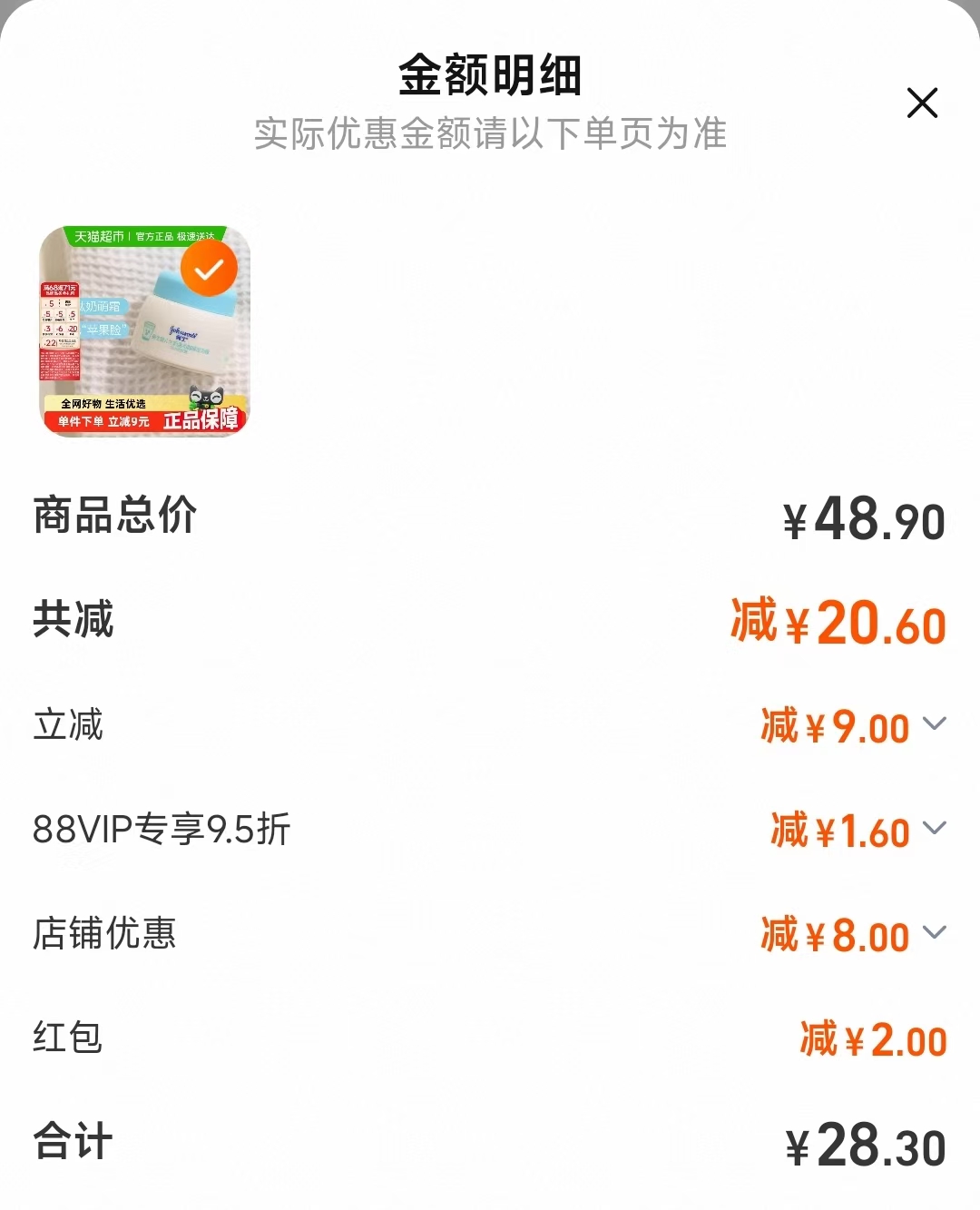This screenshot has height=1210, width=980.
Task: Click the 金额明细 popup title
Action: (490, 75)
